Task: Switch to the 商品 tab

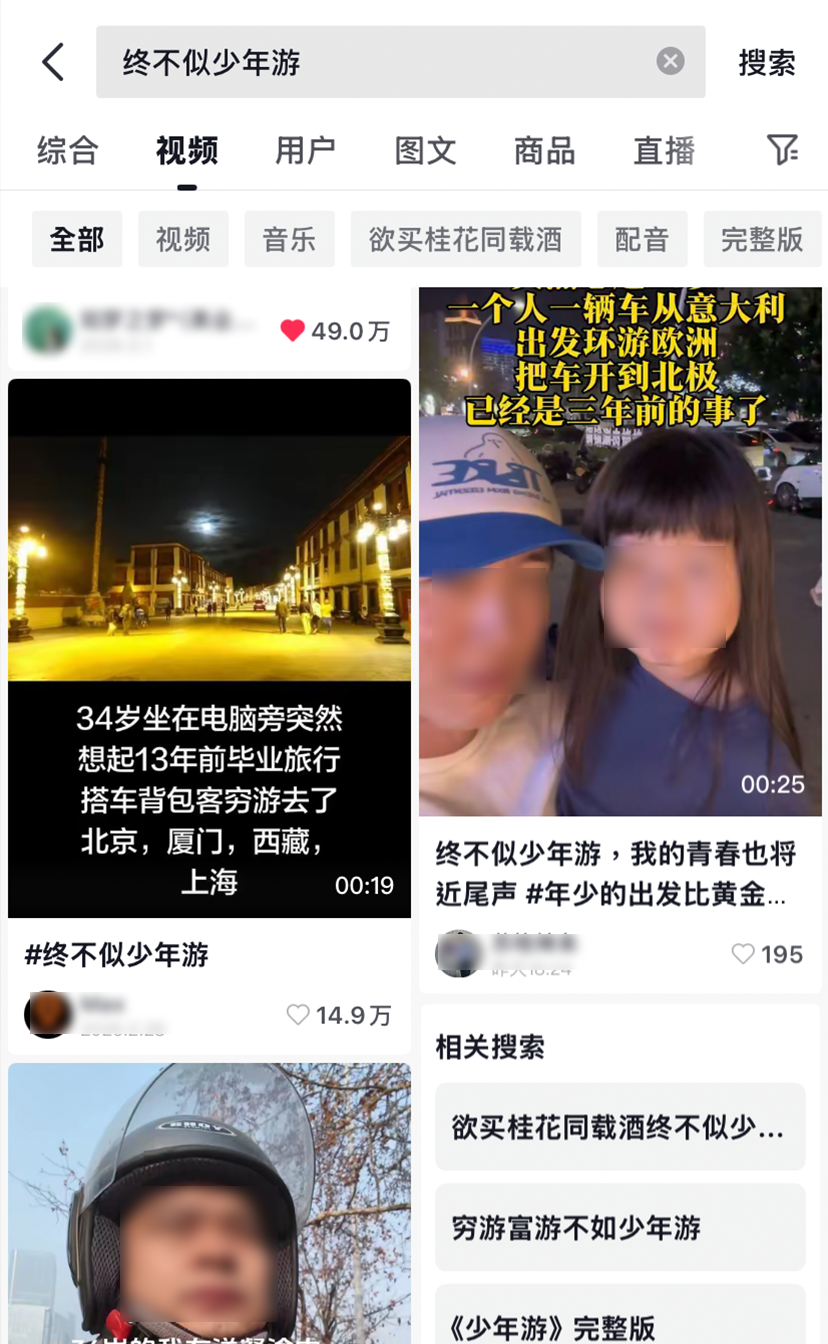Action: pyautogui.click(x=544, y=151)
